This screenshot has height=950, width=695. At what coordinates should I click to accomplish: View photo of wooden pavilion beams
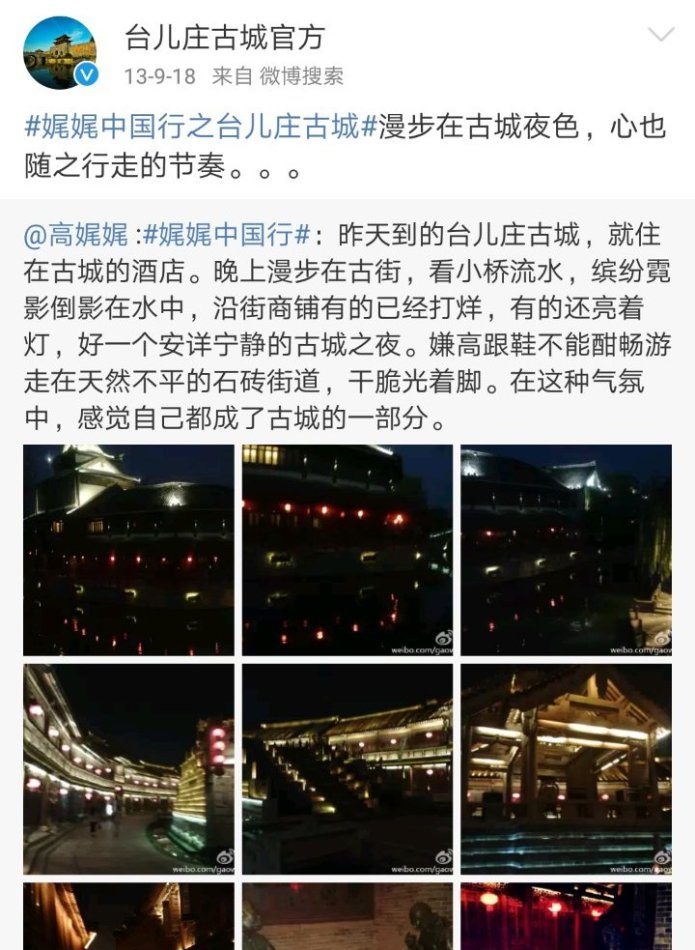566,769
